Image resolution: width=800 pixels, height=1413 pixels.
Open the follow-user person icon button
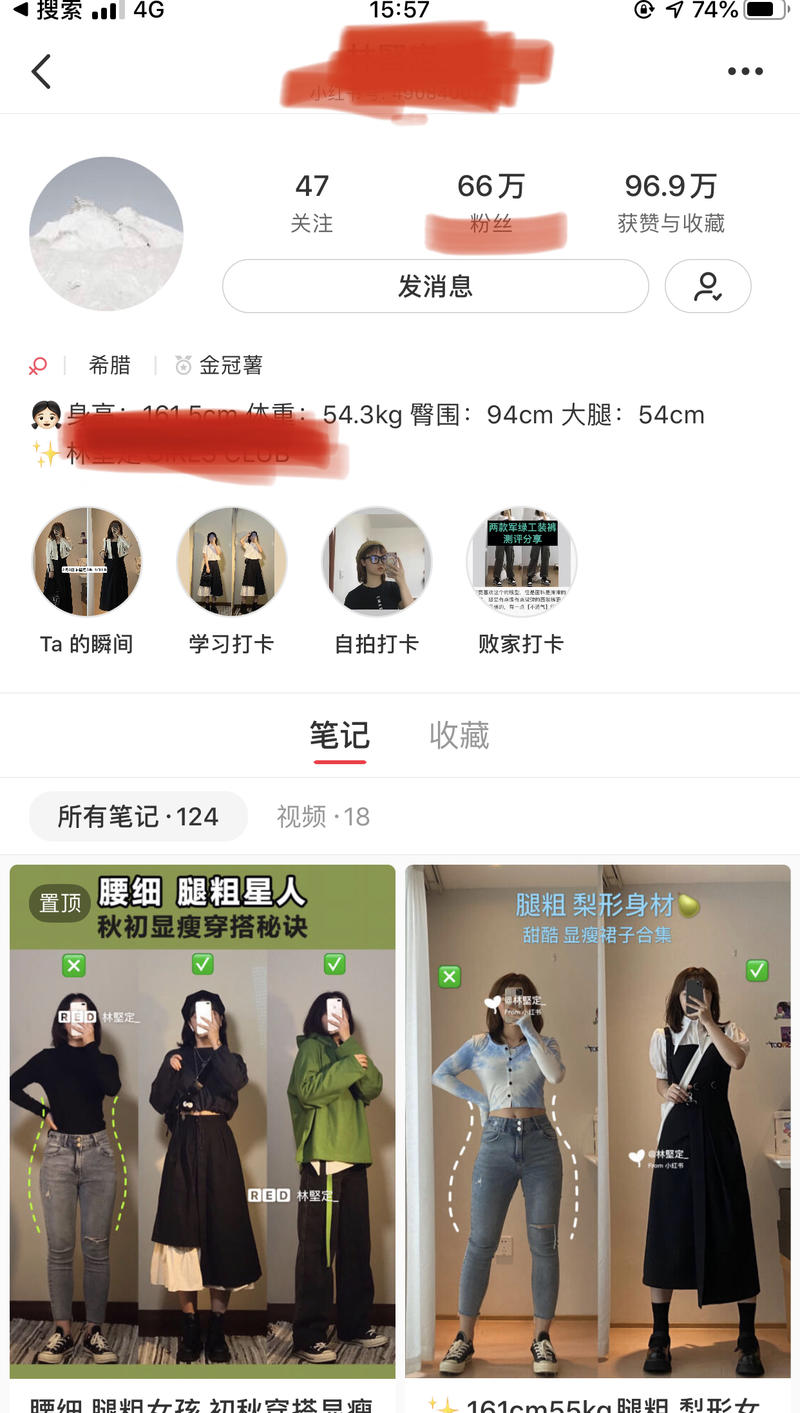coord(708,286)
